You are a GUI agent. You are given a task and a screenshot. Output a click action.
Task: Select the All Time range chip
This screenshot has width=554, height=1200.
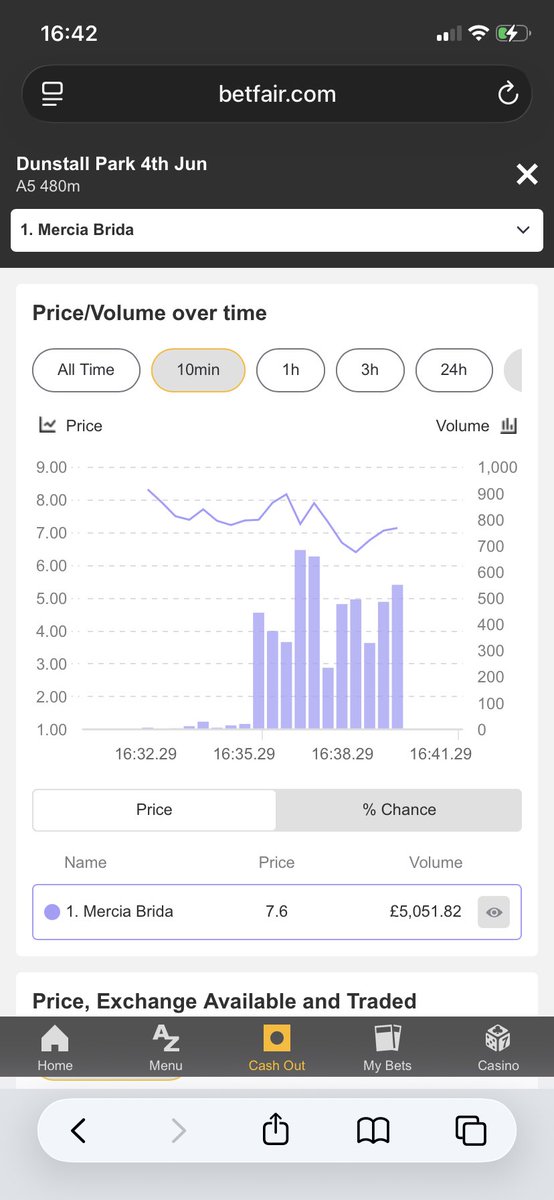click(86, 370)
